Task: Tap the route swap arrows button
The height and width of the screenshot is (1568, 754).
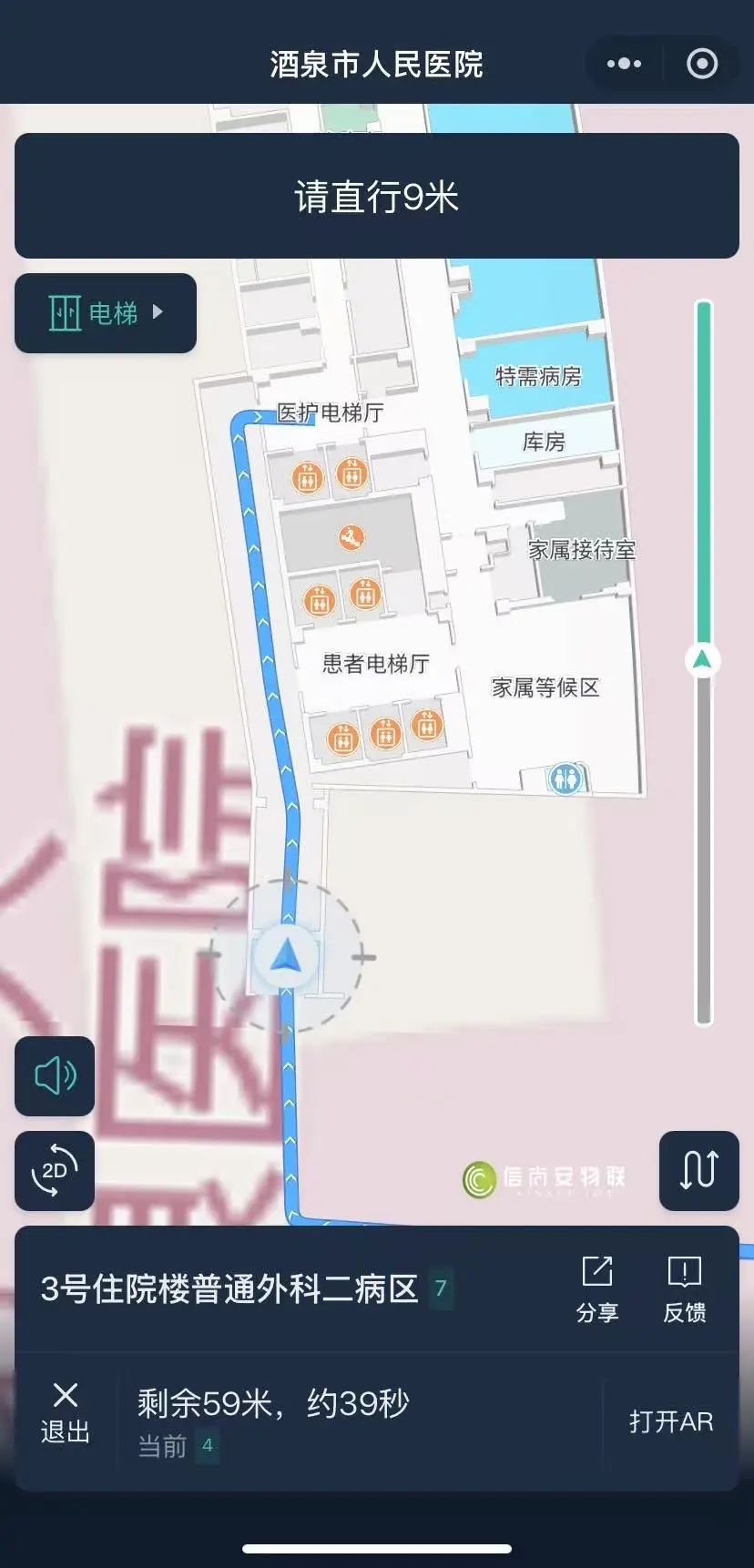Action: (698, 1170)
